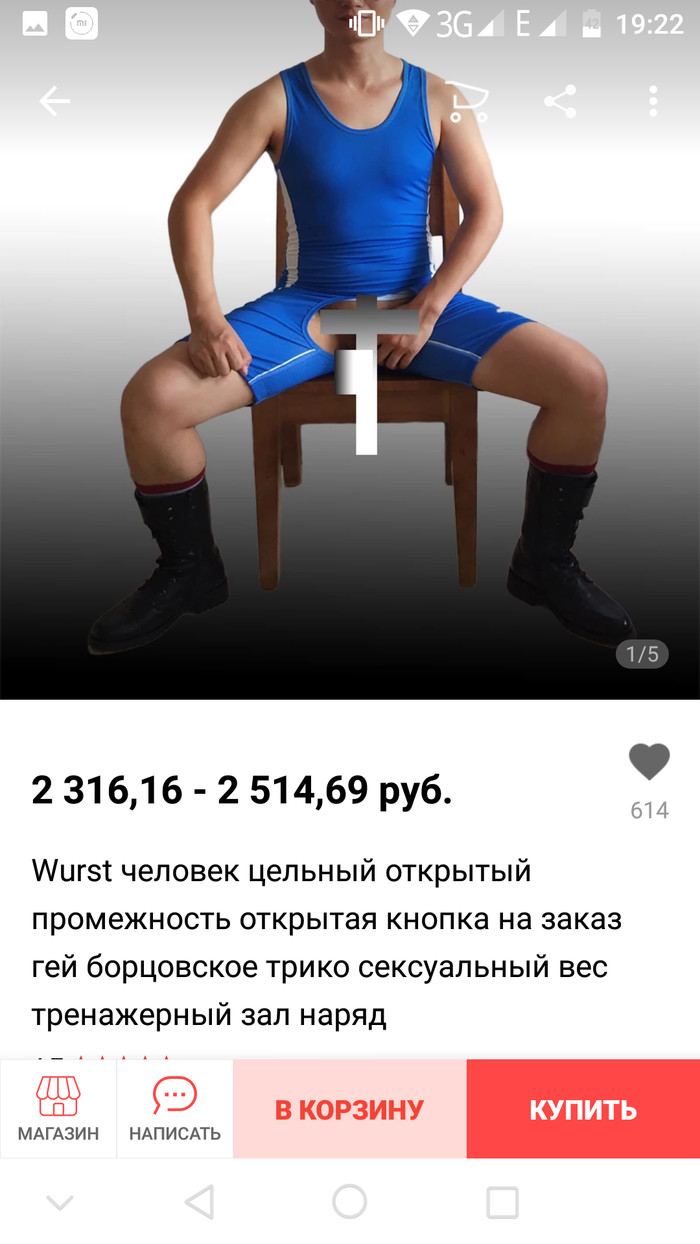This screenshot has width=700, height=1244.
Task: Open the three-dot overflow menu
Action: click(653, 101)
